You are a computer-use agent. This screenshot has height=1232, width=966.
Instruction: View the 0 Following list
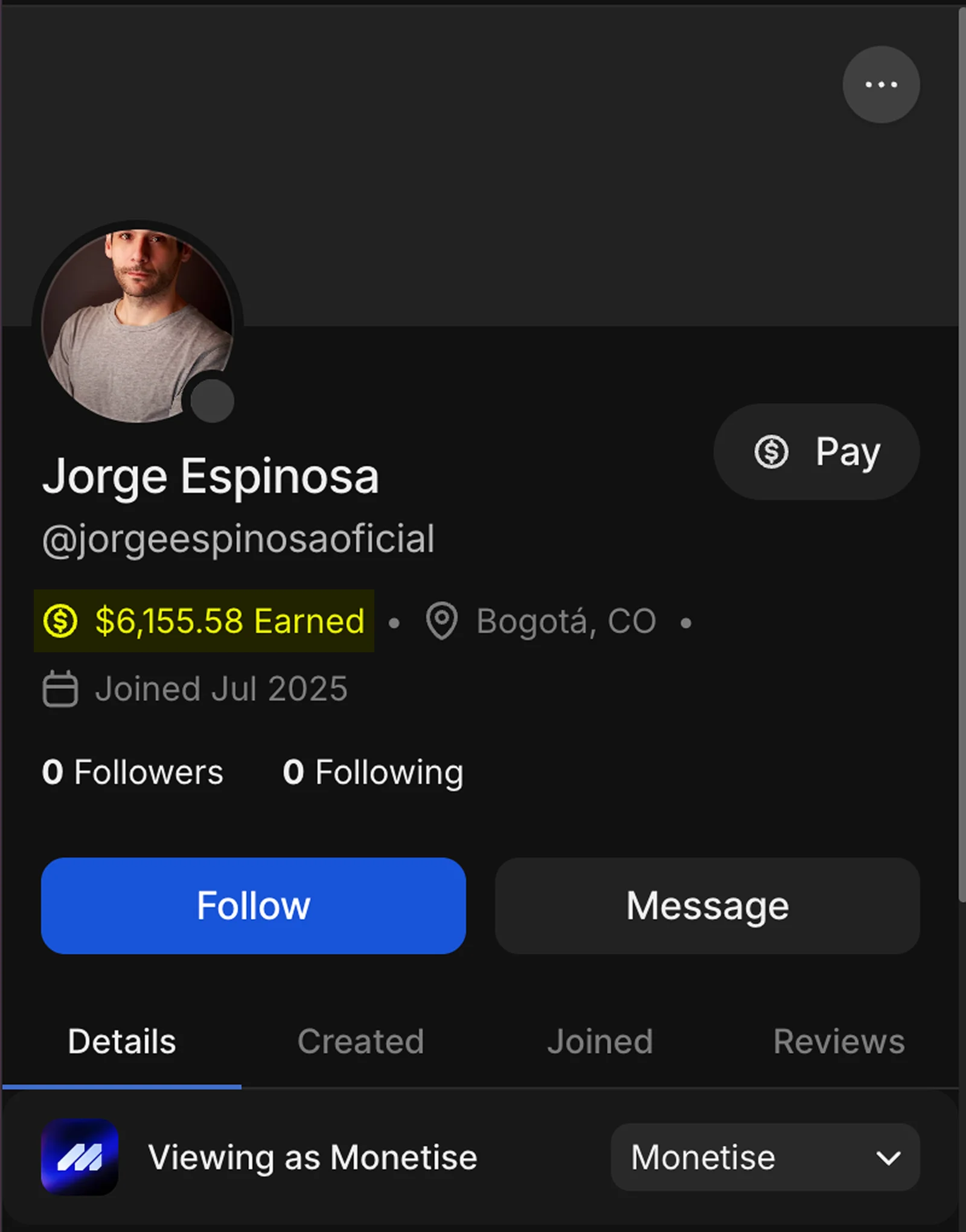(x=373, y=772)
